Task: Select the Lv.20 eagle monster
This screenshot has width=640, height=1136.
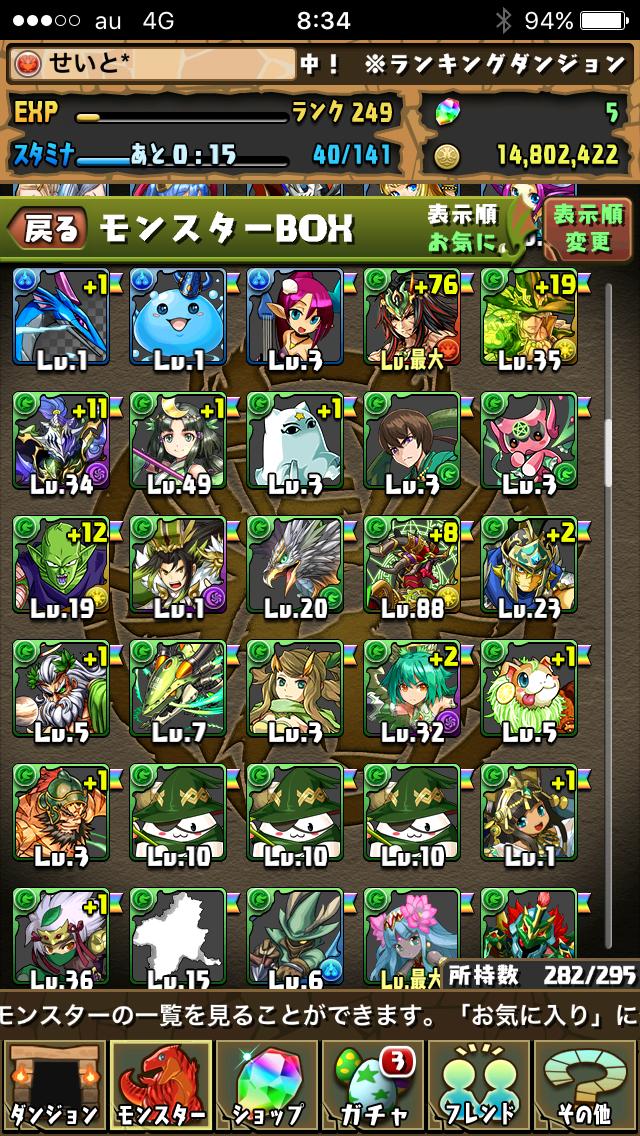Action: click(295, 564)
